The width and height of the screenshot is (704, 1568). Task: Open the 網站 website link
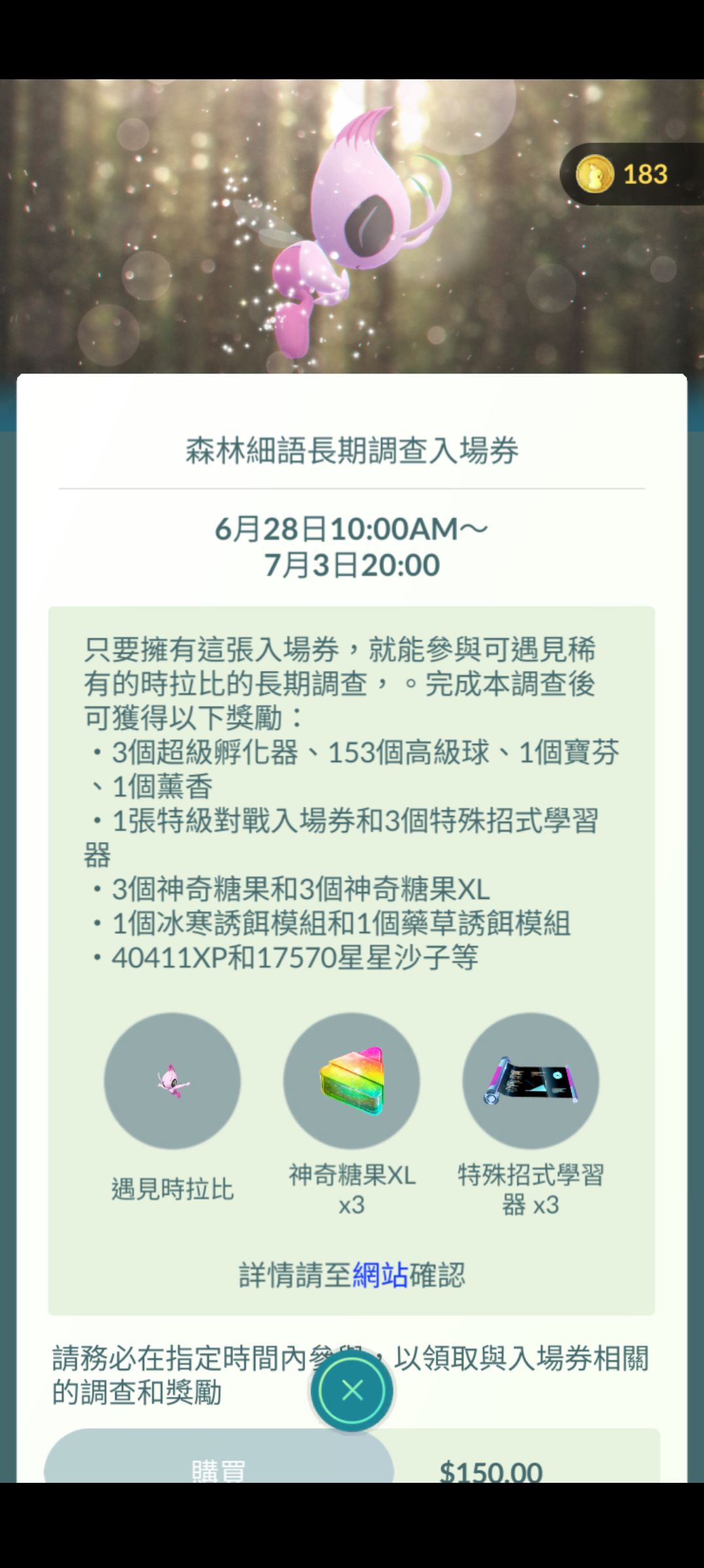tap(380, 1274)
